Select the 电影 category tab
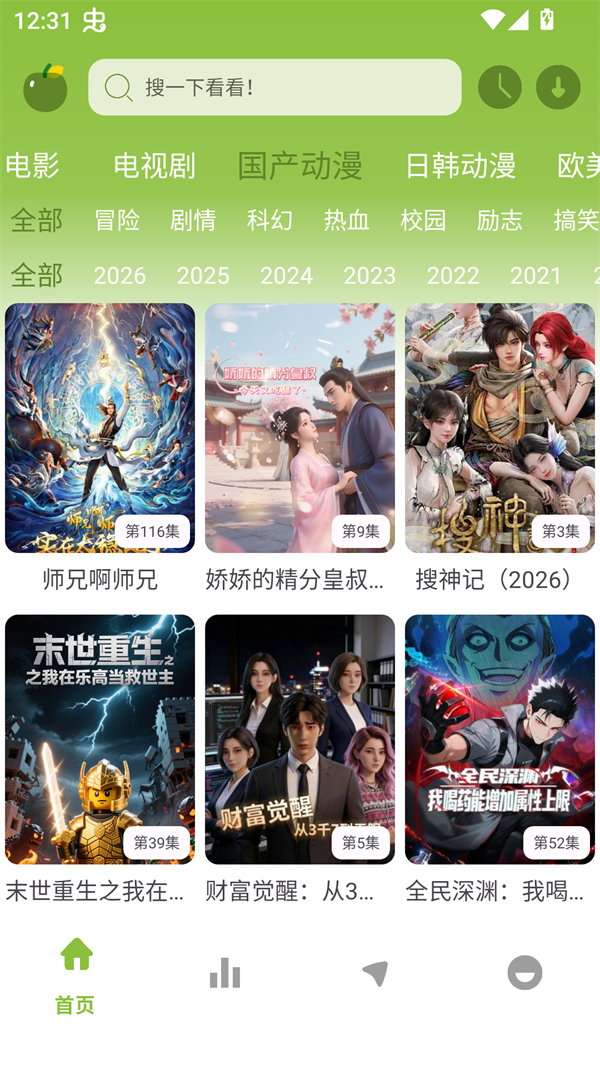 (33, 165)
